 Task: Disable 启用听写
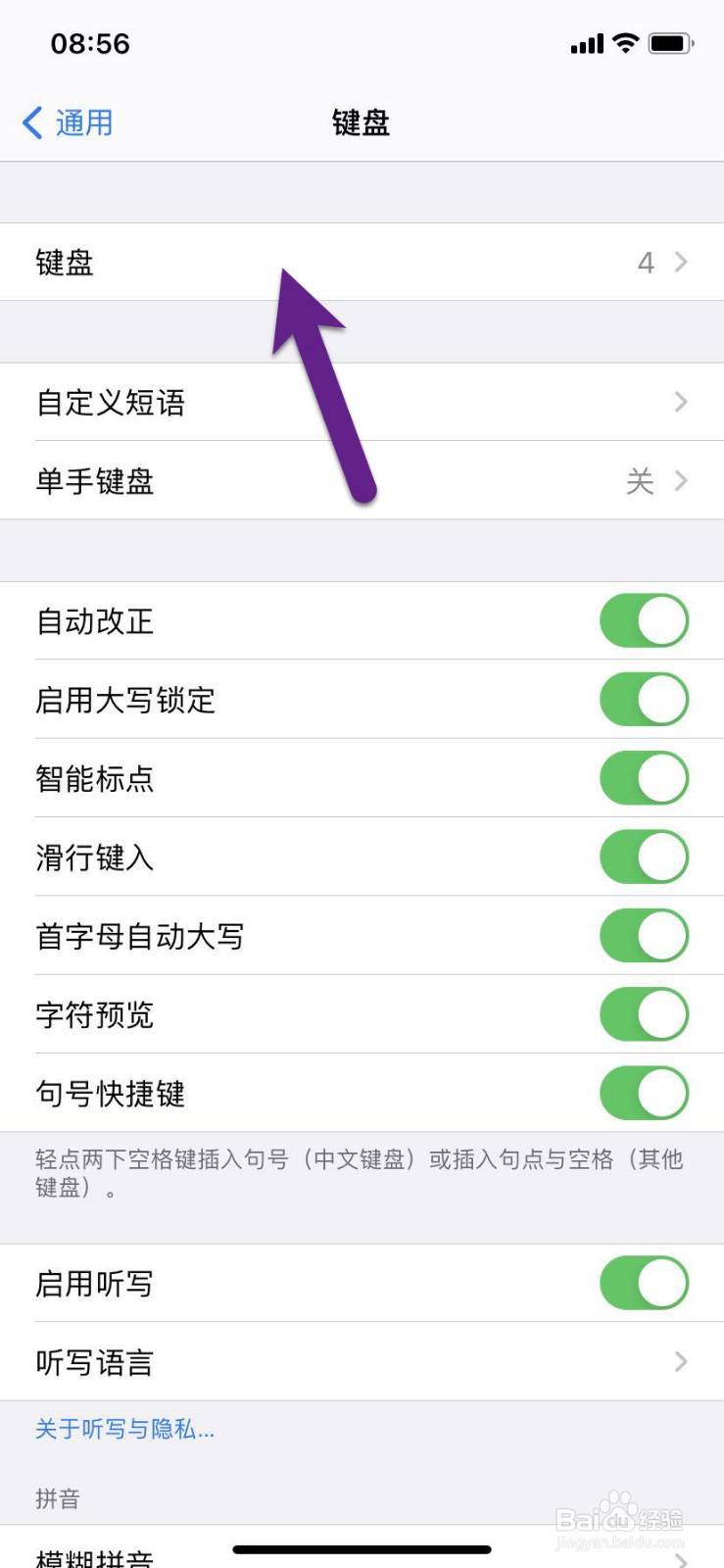[x=642, y=1282]
